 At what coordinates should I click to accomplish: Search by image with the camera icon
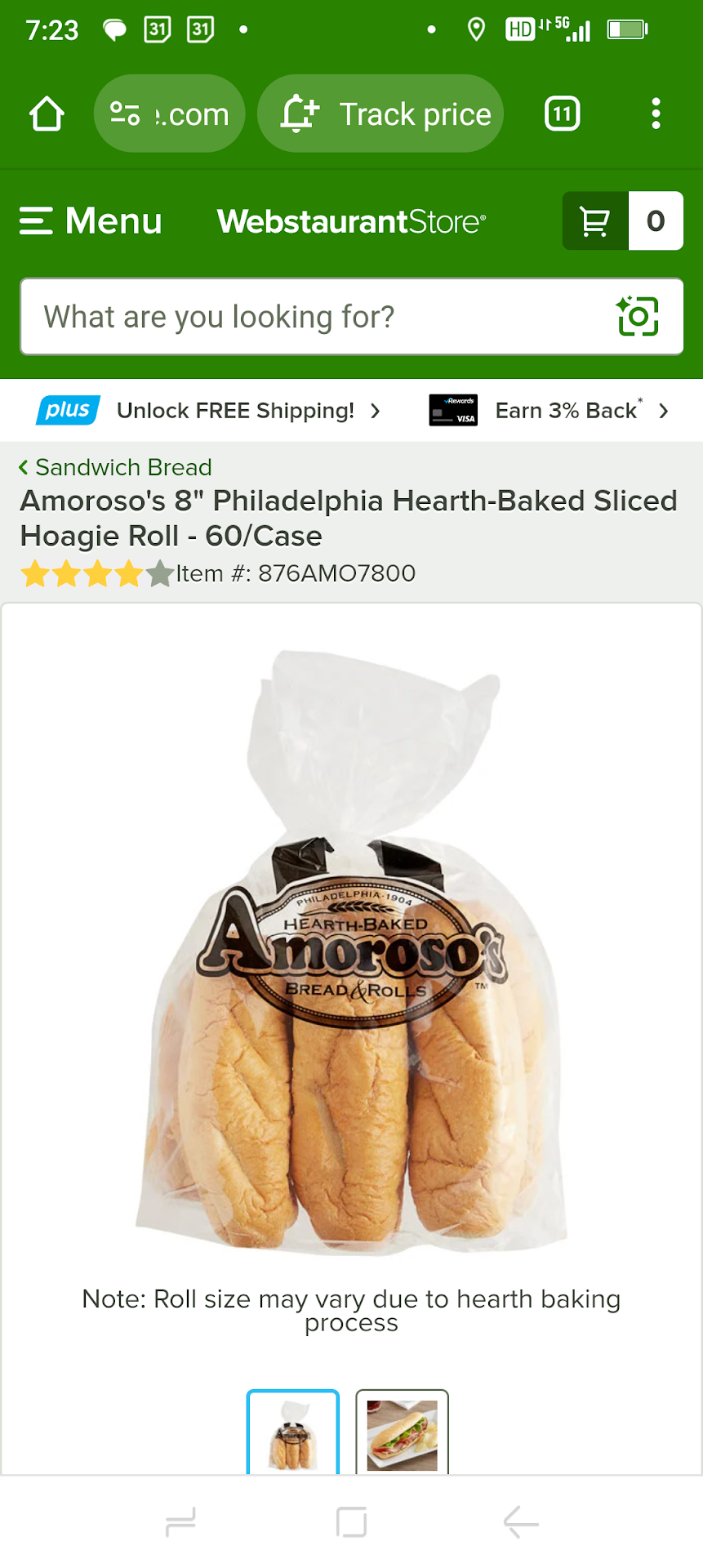click(x=638, y=317)
